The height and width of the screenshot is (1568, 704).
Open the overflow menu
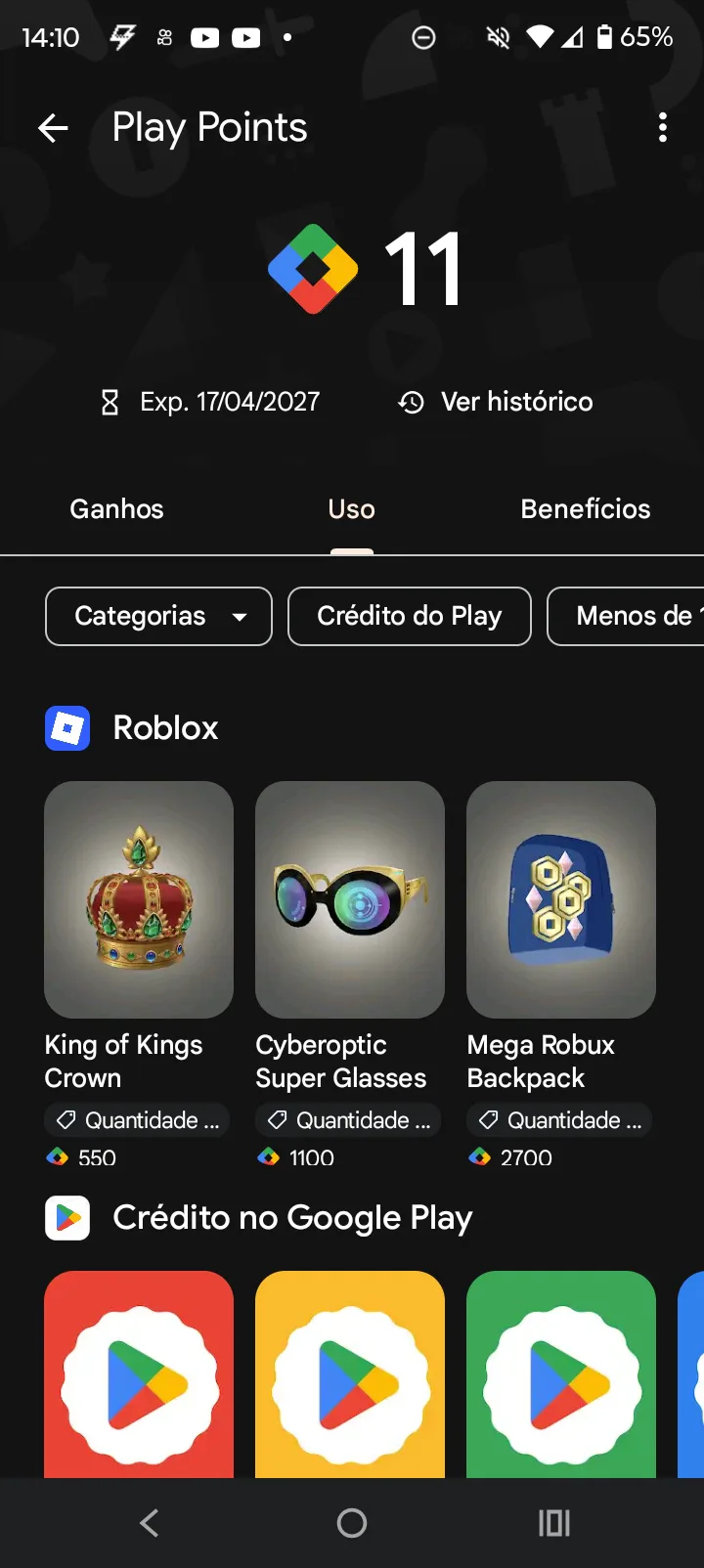663,128
